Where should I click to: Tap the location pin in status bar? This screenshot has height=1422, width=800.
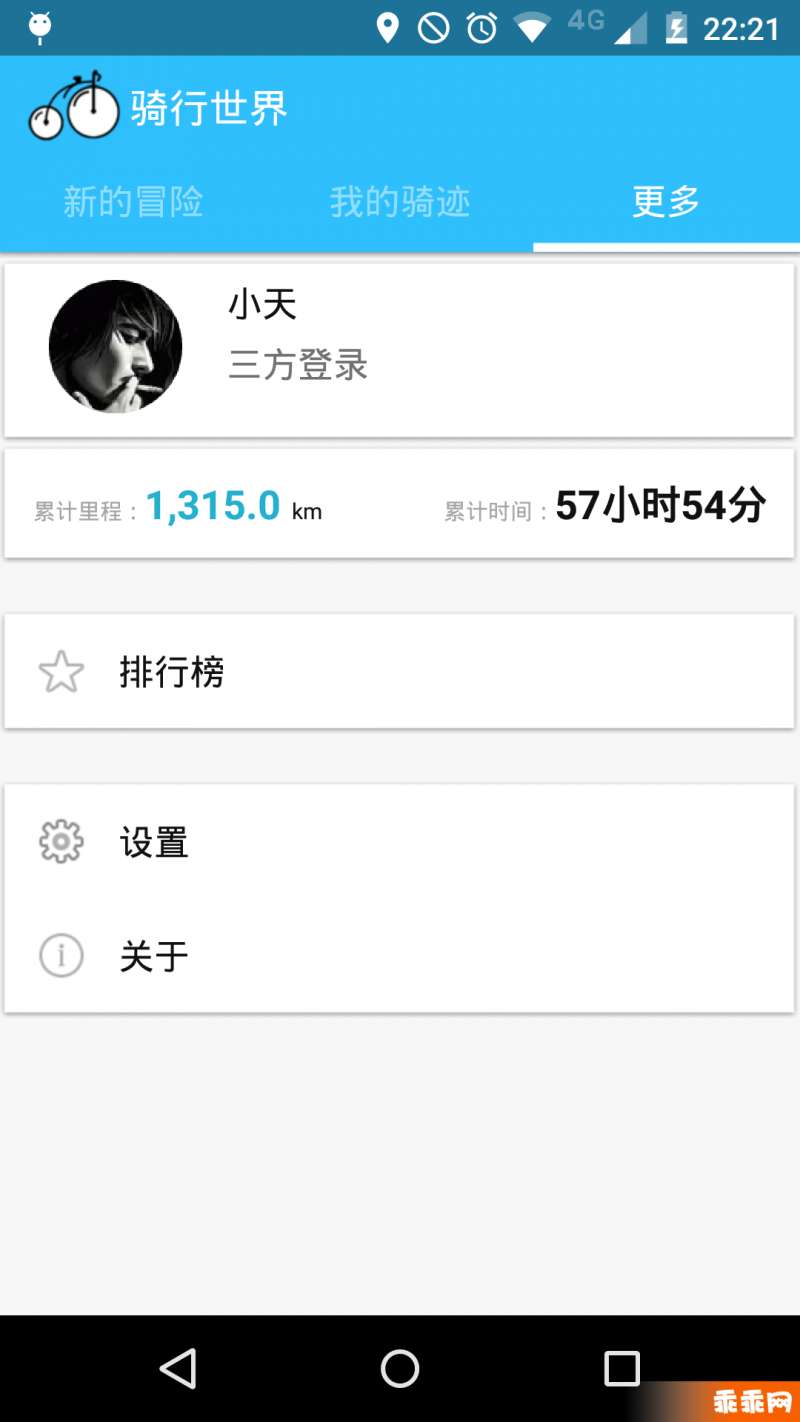click(389, 27)
